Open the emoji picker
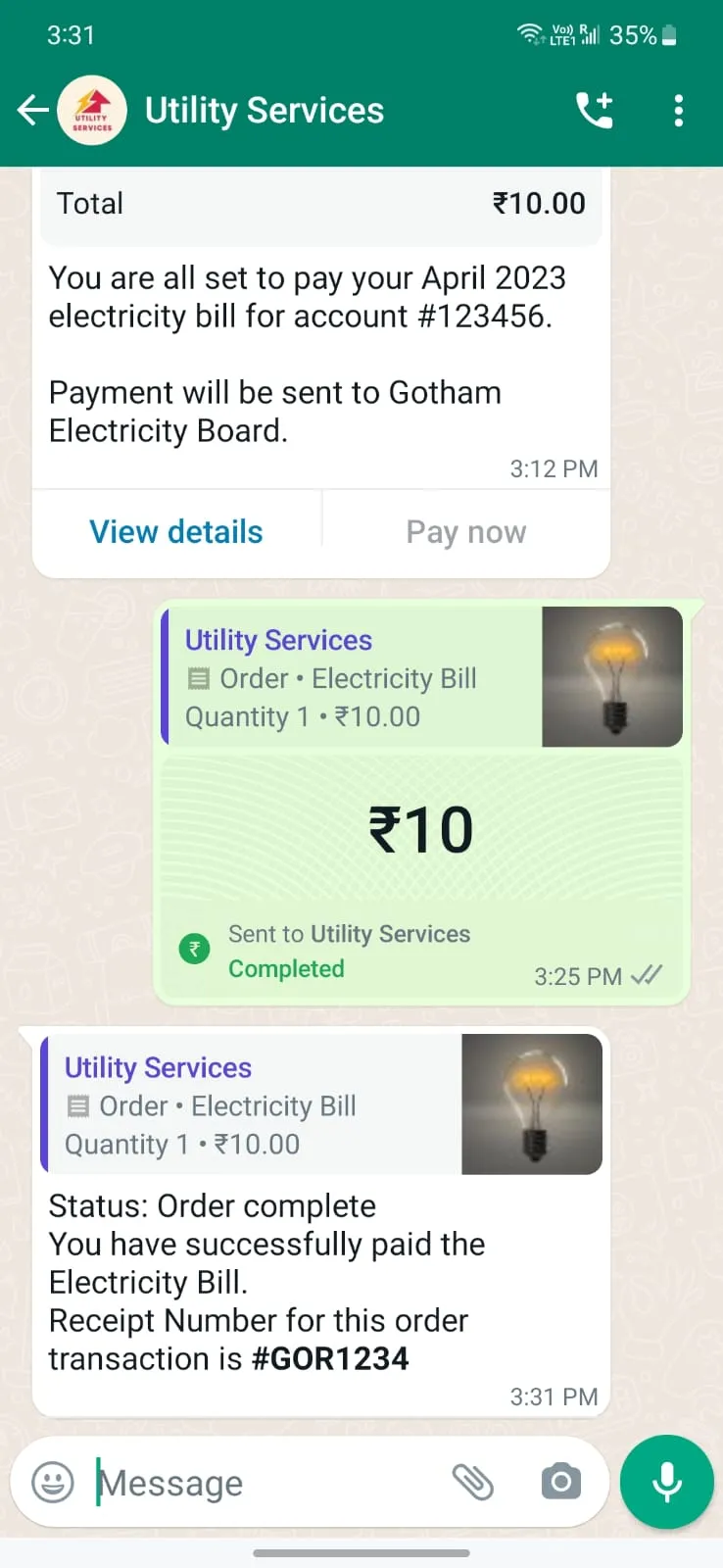 [53, 1482]
